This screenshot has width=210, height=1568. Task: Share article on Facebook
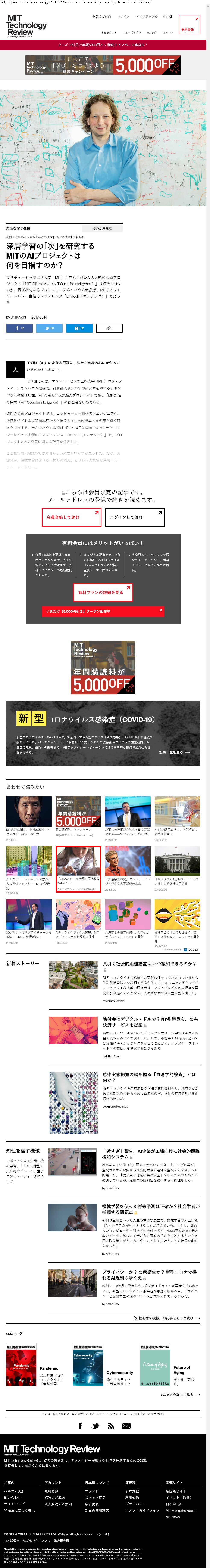[x=19, y=328]
